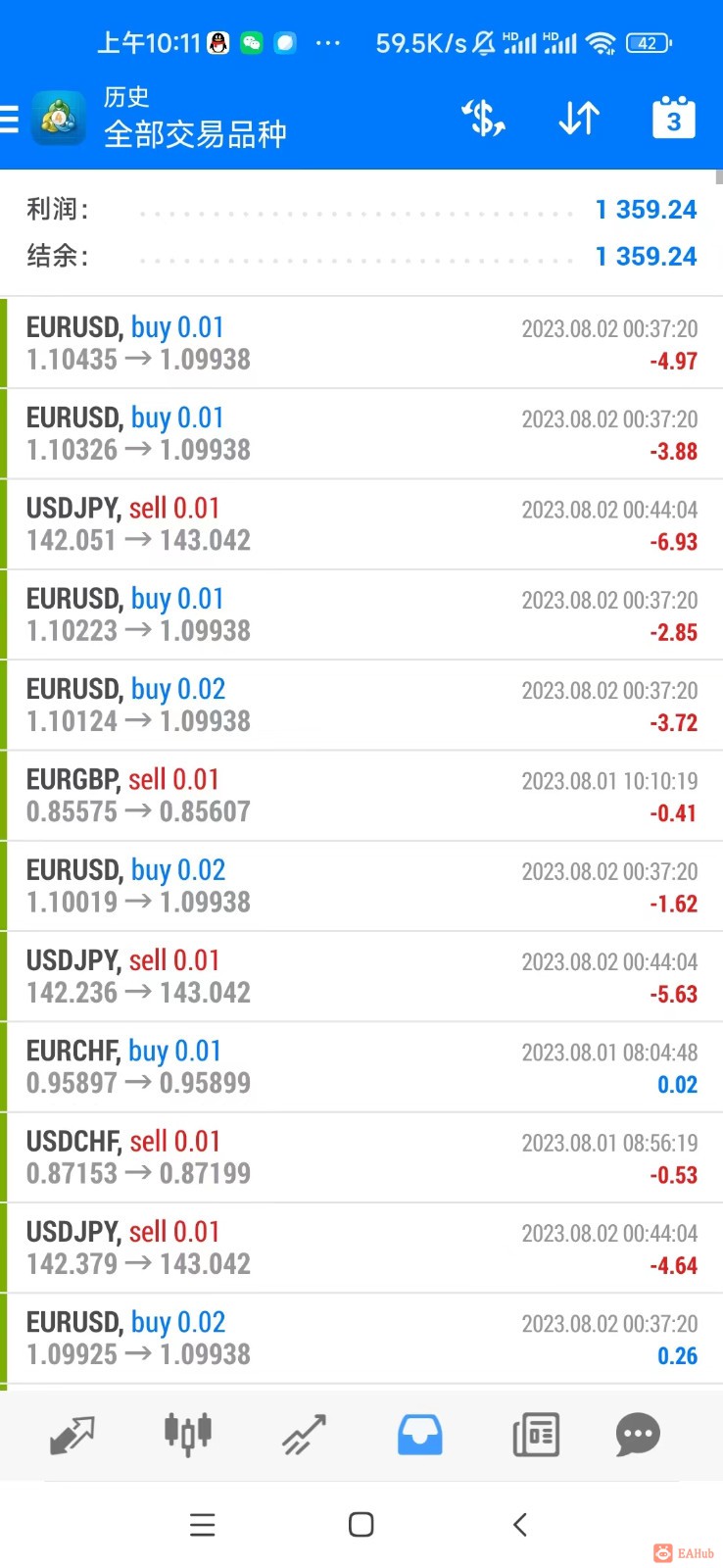Viewport: 723px width, 1568px height.
Task: Open the USDJPY sell trade at 142.051
Action: [x=361, y=524]
